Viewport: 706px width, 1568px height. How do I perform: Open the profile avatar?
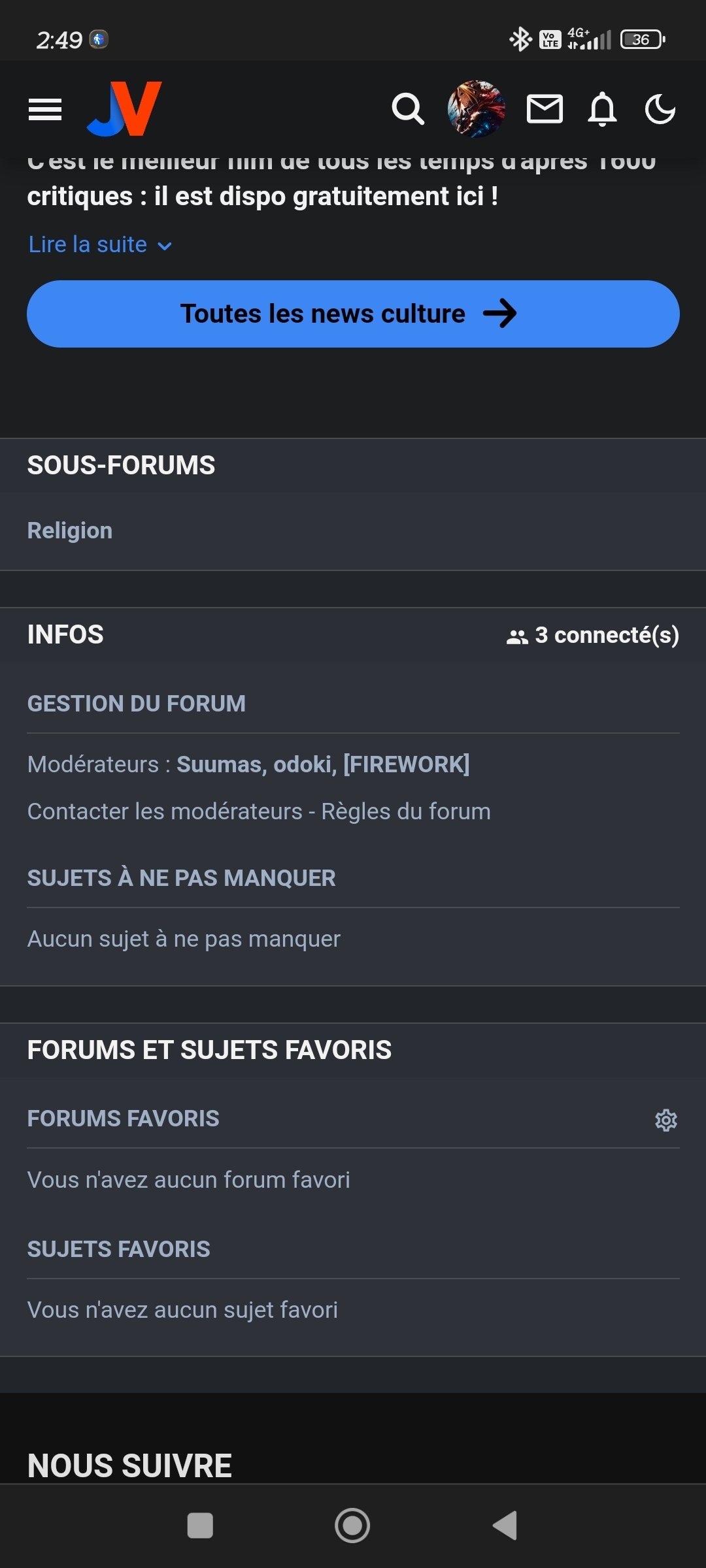[x=476, y=109]
